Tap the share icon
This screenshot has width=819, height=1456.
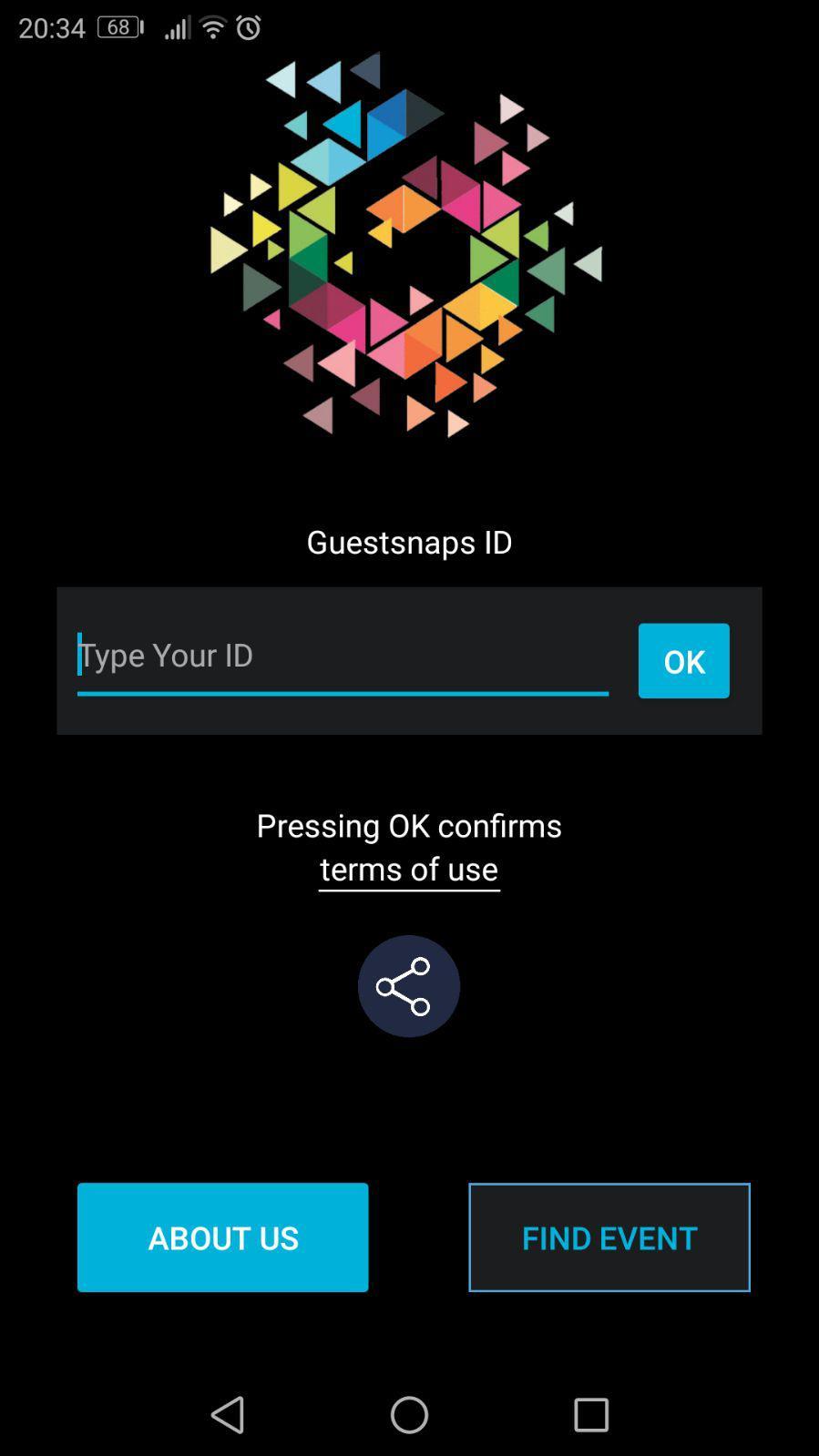409,985
